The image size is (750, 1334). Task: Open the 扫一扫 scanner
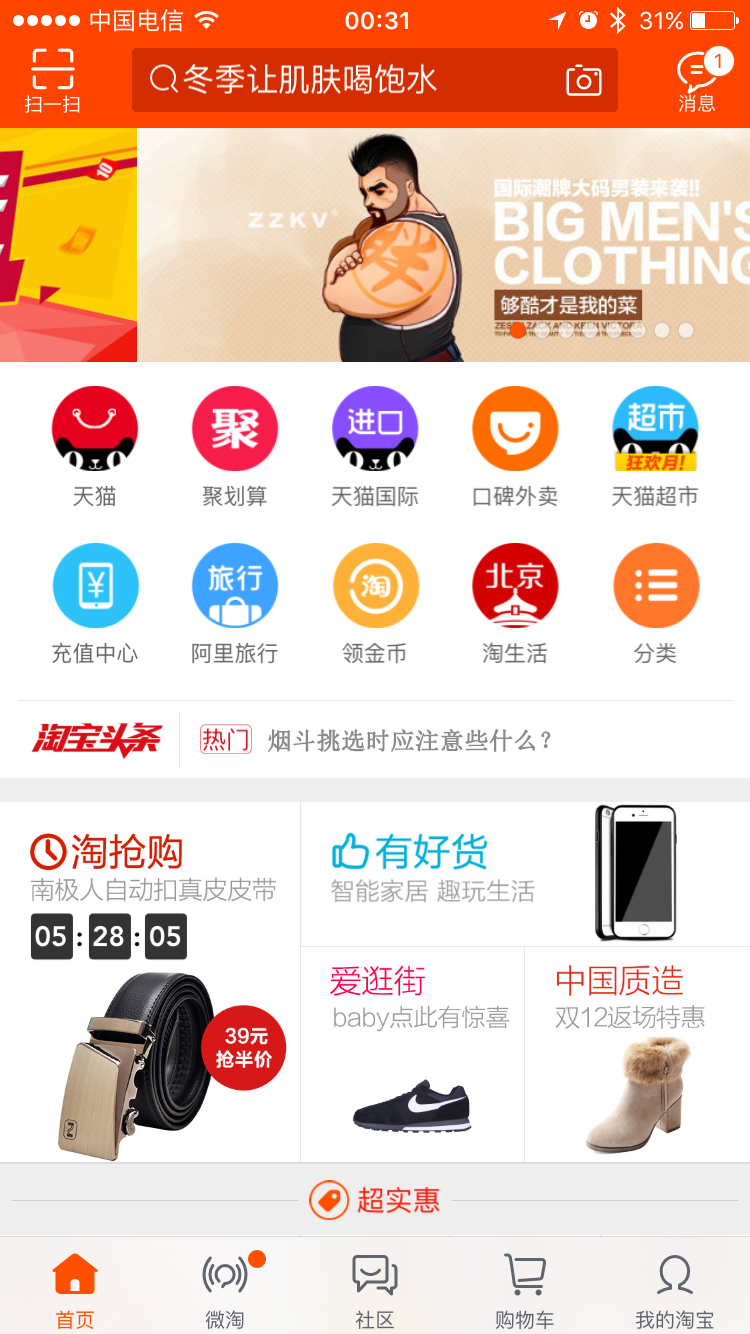pyautogui.click(x=52, y=80)
